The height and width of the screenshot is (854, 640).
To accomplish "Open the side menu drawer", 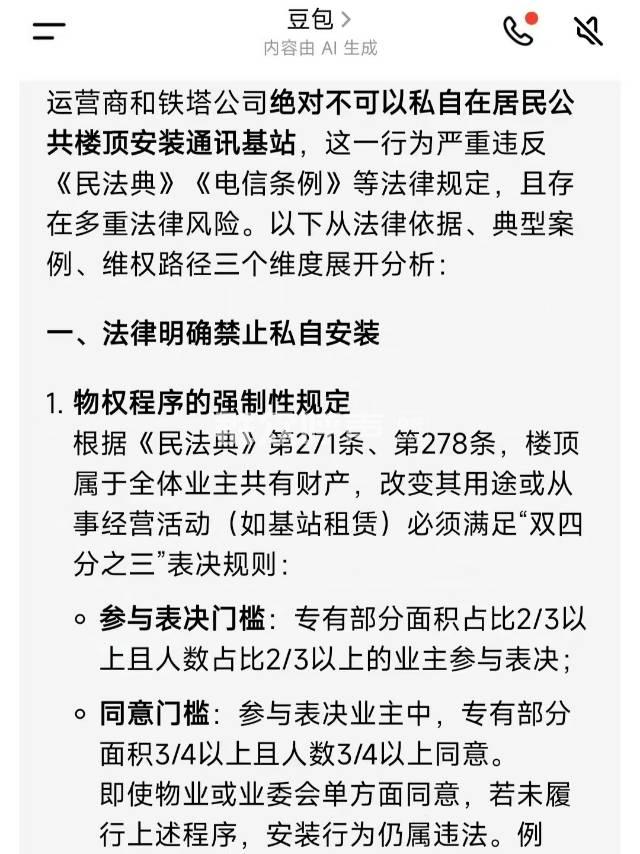I will pyautogui.click(x=48, y=31).
